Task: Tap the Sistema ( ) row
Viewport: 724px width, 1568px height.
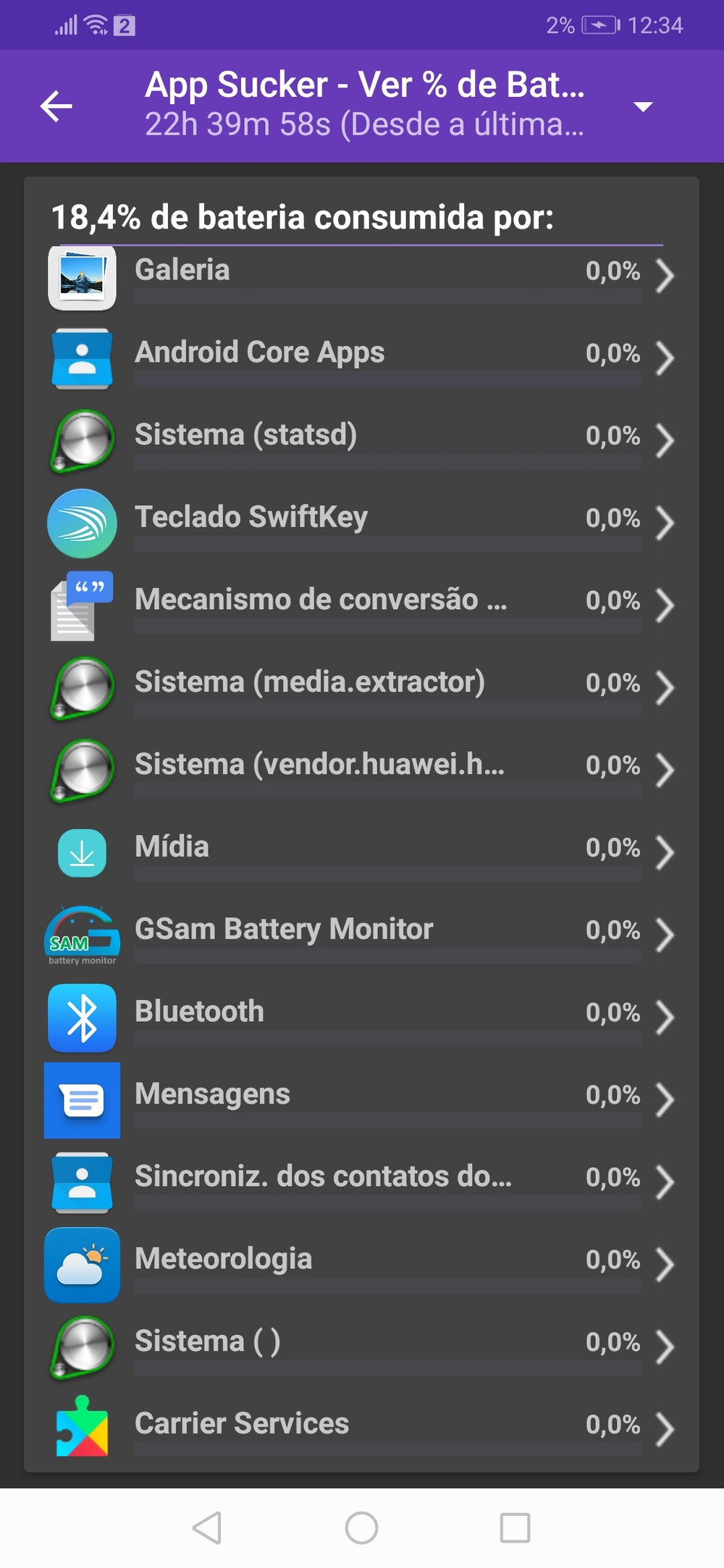Action: click(x=362, y=1347)
